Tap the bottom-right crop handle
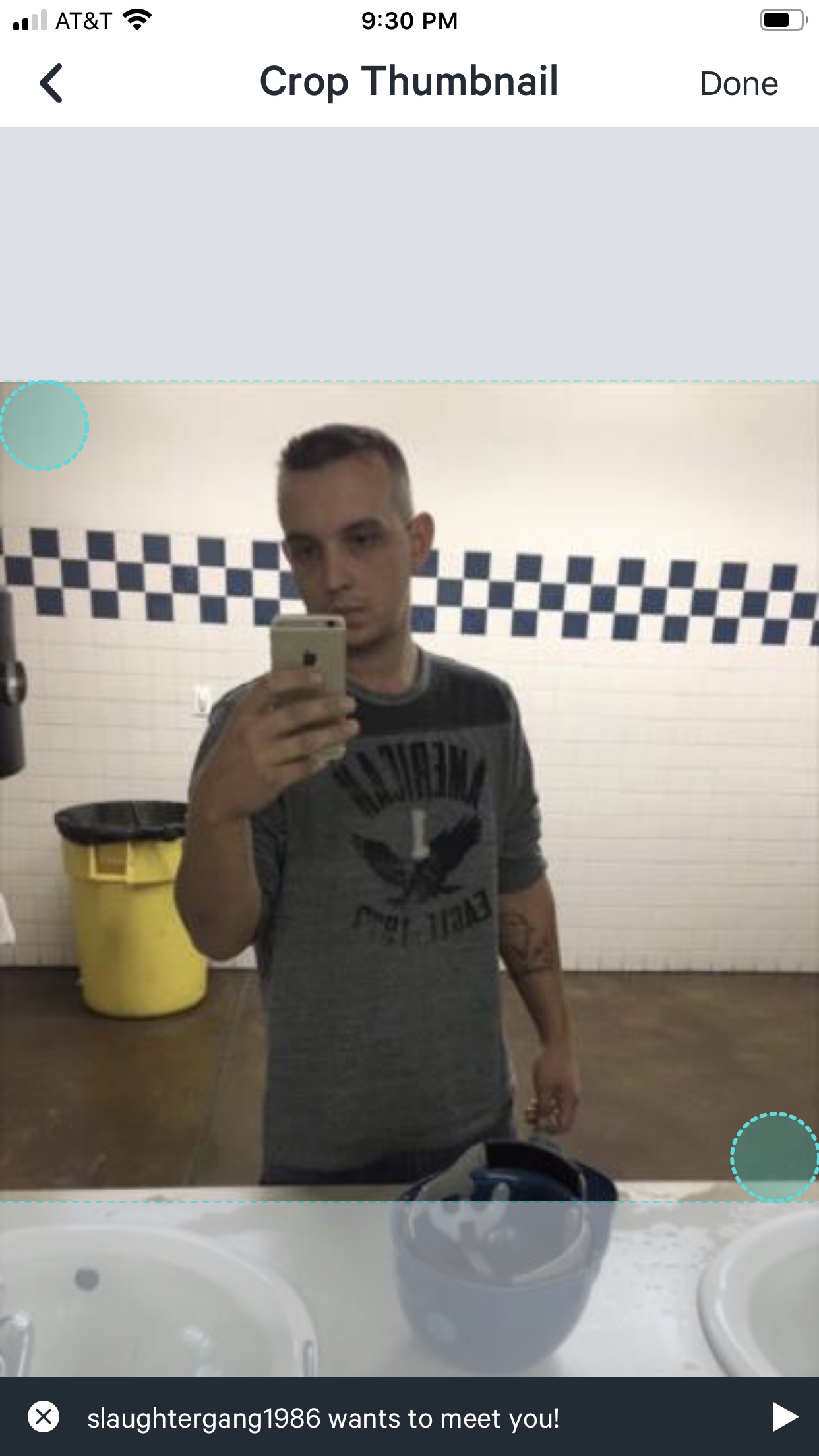The width and height of the screenshot is (819, 1456). (x=774, y=1157)
